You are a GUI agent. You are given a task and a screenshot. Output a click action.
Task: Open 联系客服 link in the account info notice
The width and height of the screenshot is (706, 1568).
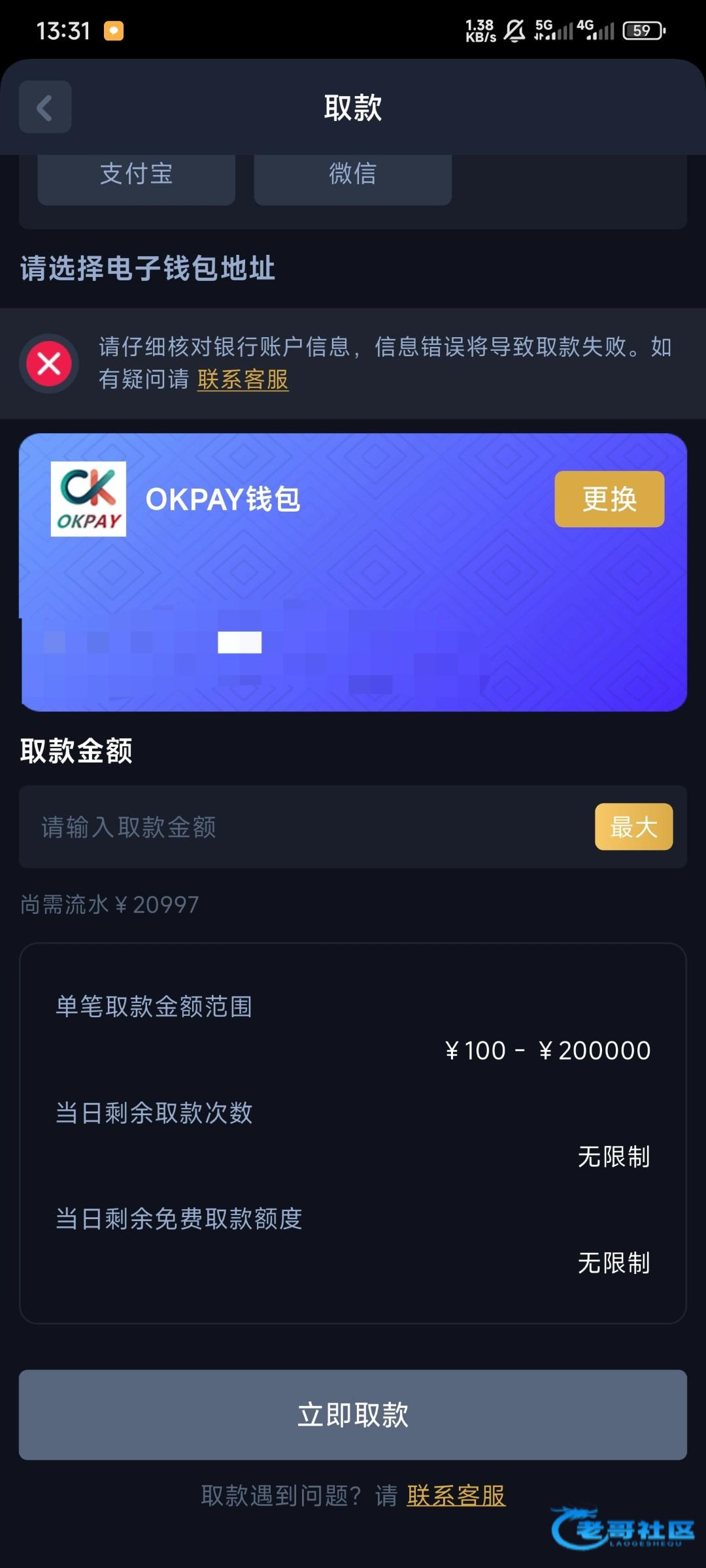click(x=243, y=380)
